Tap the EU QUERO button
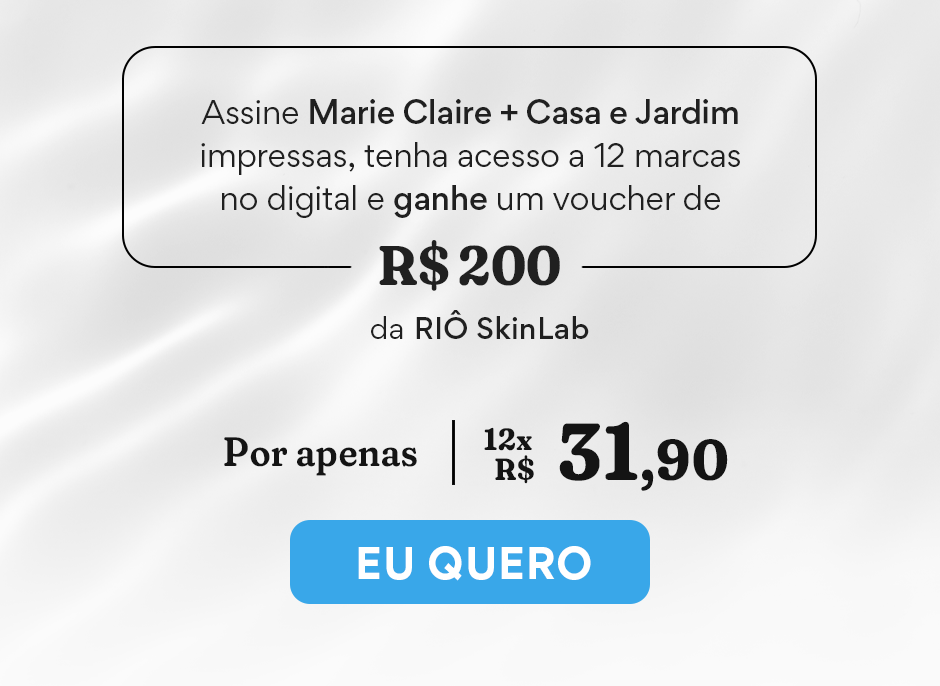 pos(469,562)
